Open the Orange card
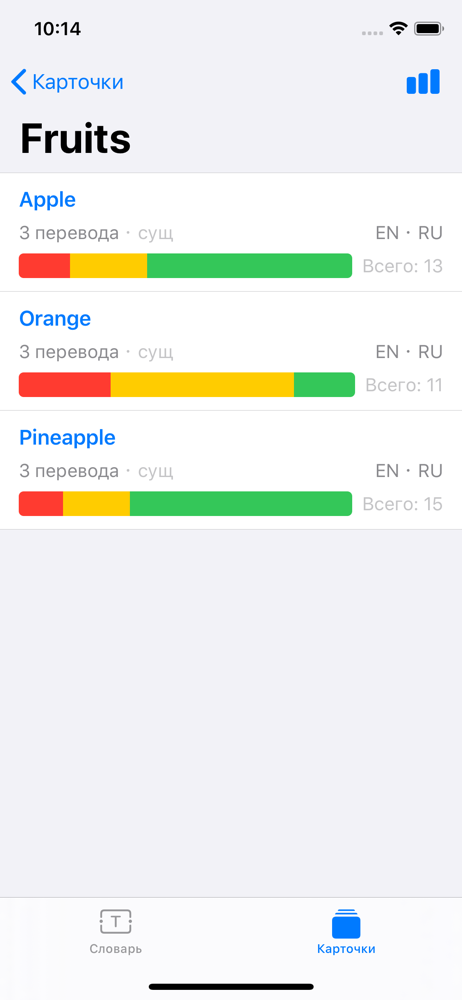 pyautogui.click(x=231, y=351)
